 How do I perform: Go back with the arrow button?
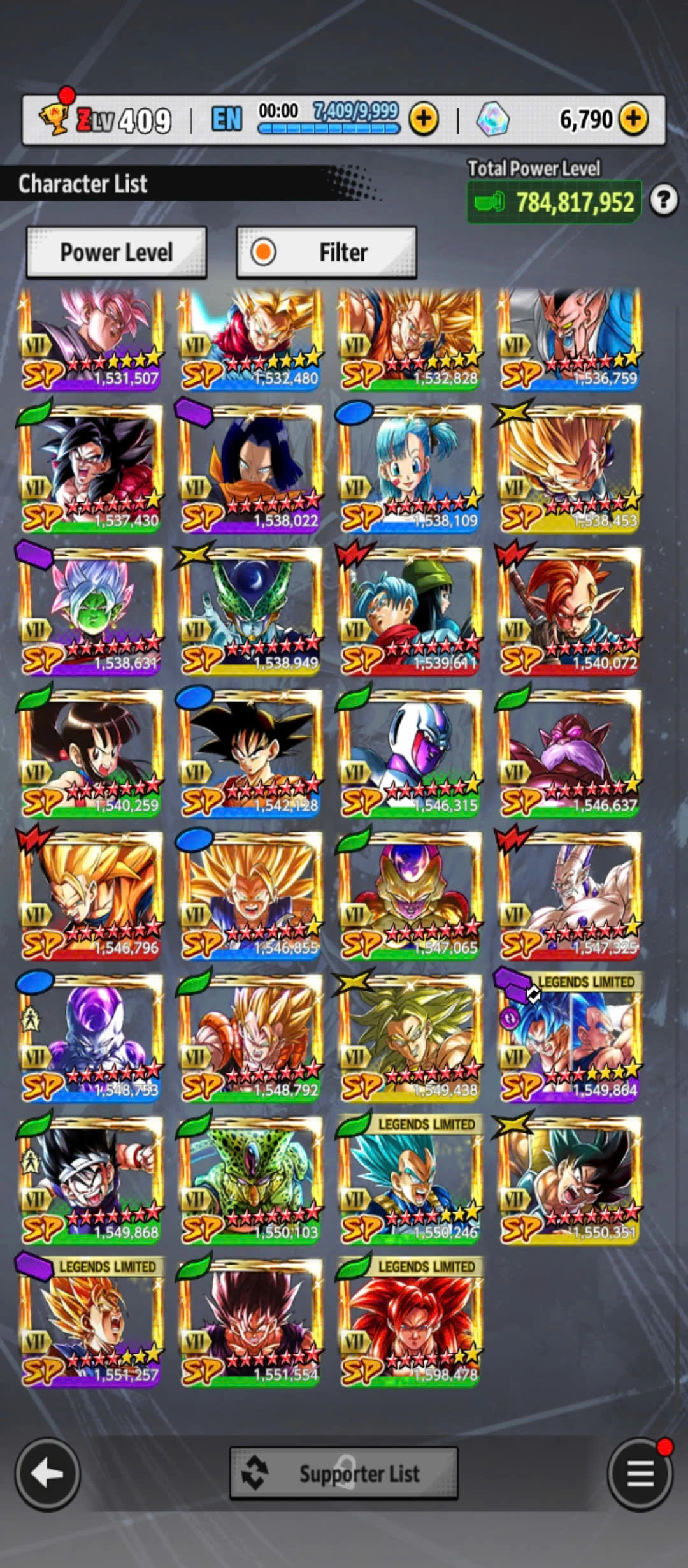click(47, 1474)
